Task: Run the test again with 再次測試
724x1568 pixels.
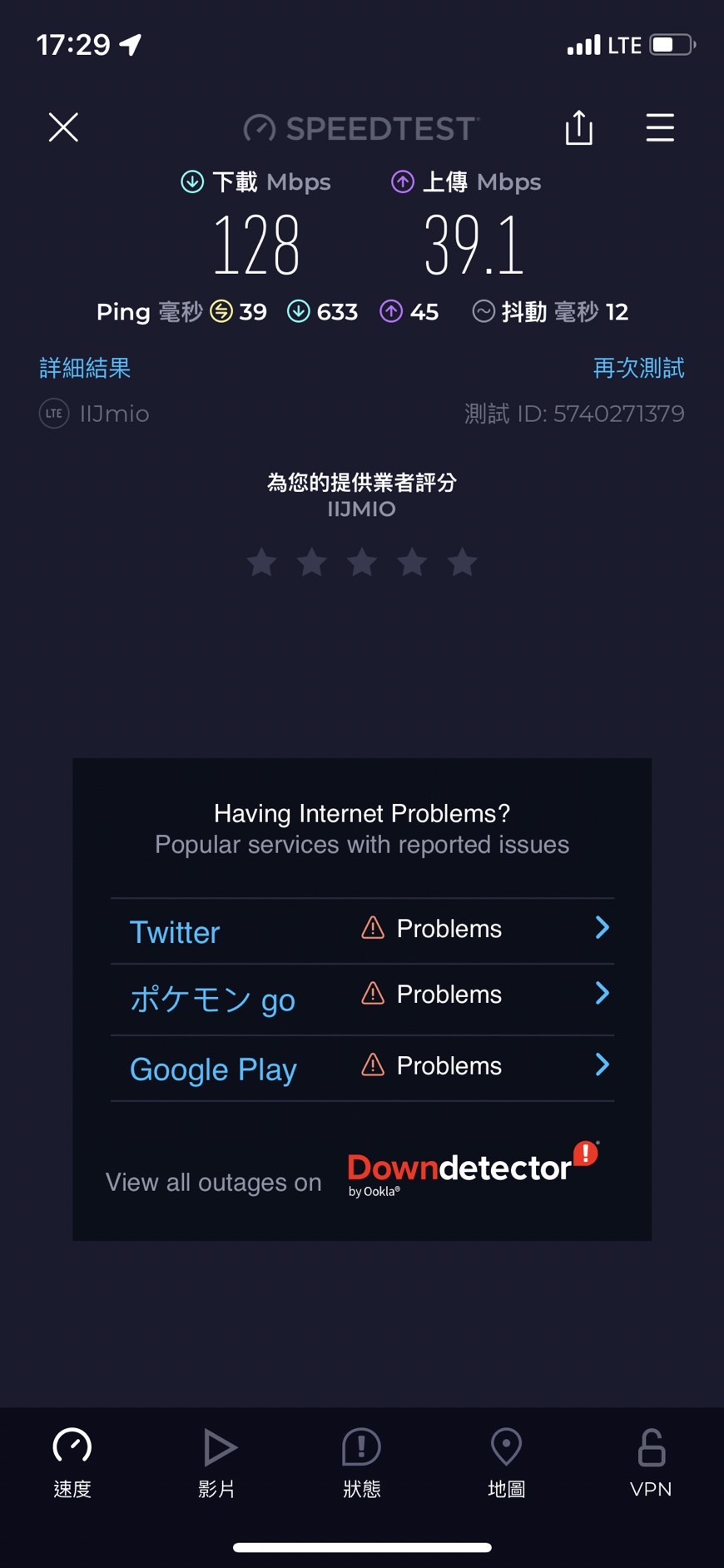Action: (x=638, y=368)
